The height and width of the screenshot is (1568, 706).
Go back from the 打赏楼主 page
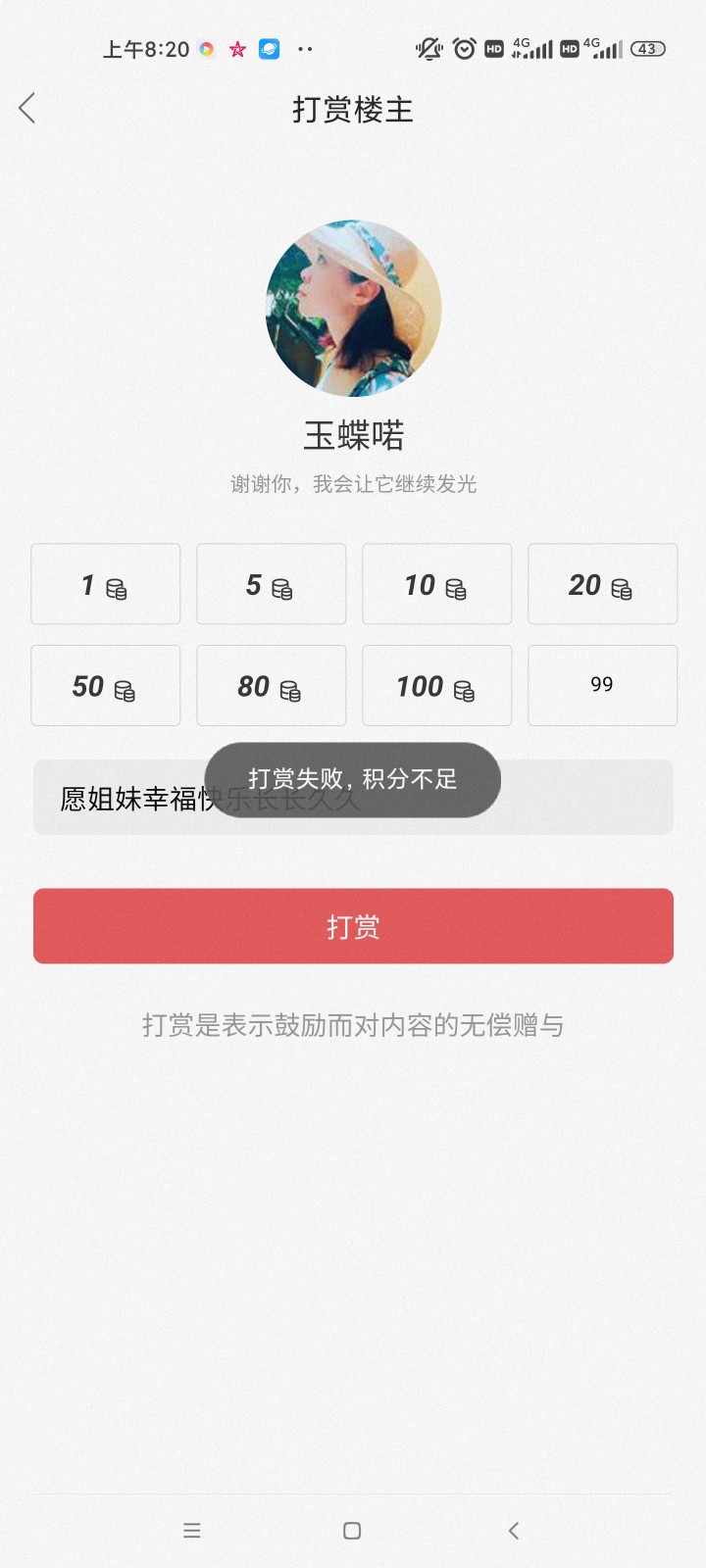coord(27,109)
